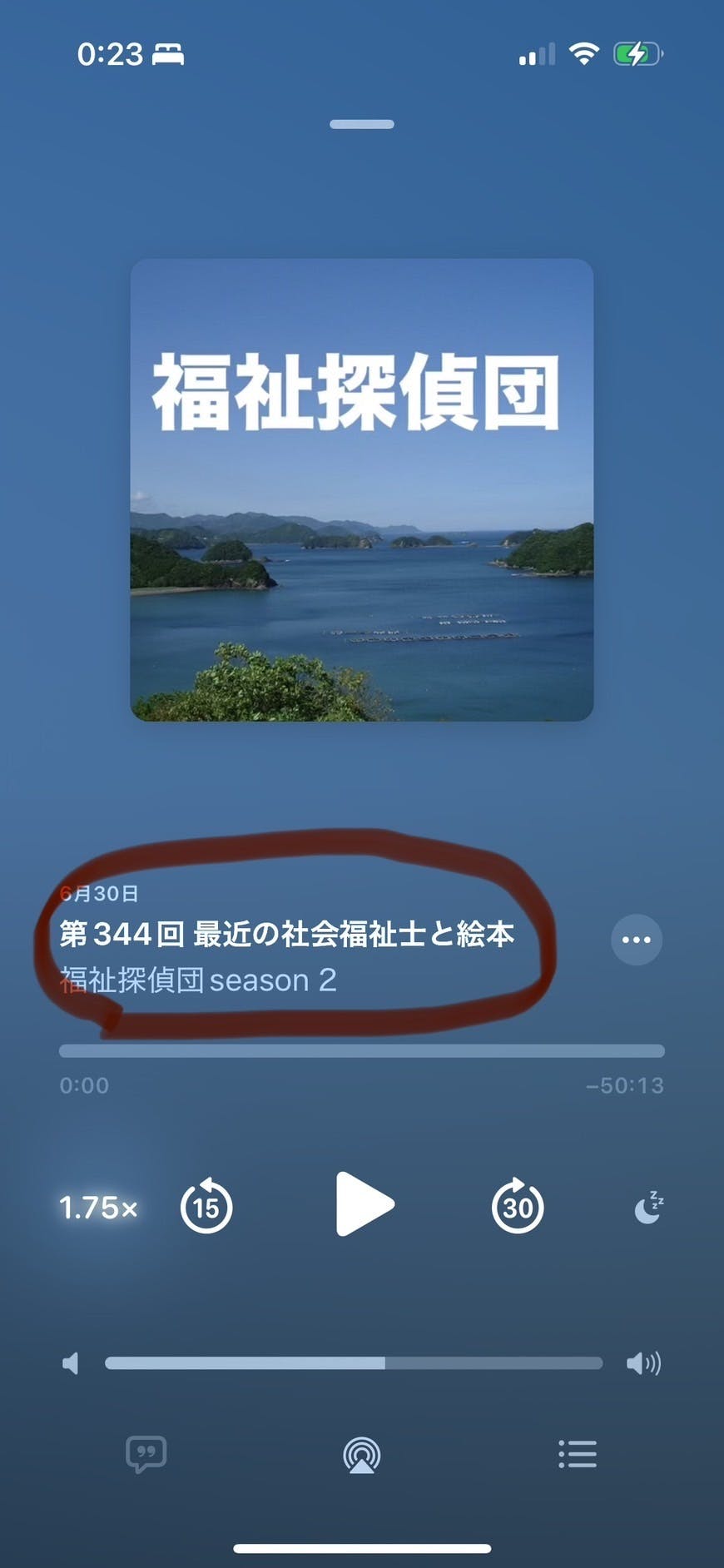Viewport: 724px width, 1568px height.
Task: Open AirPlay output options
Action: 362,1455
